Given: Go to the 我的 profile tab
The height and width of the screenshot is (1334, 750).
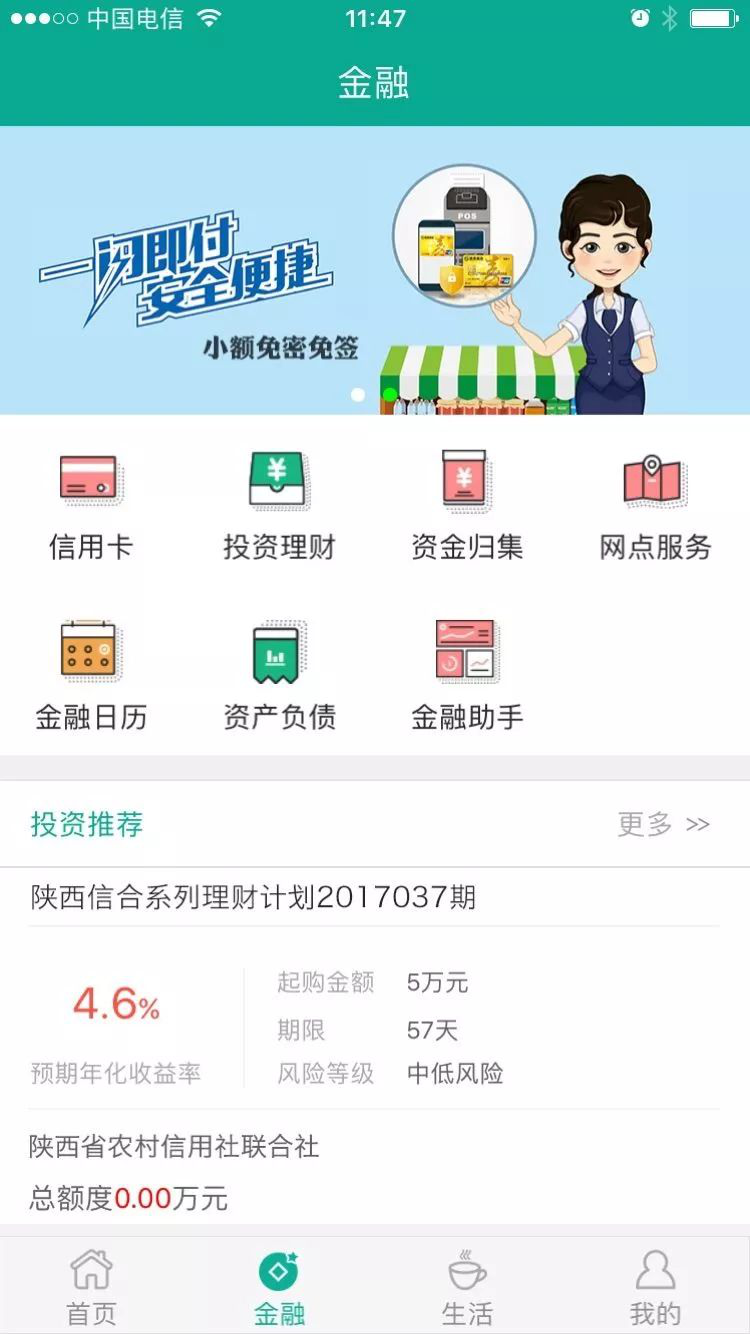Looking at the screenshot, I should tap(655, 1288).
